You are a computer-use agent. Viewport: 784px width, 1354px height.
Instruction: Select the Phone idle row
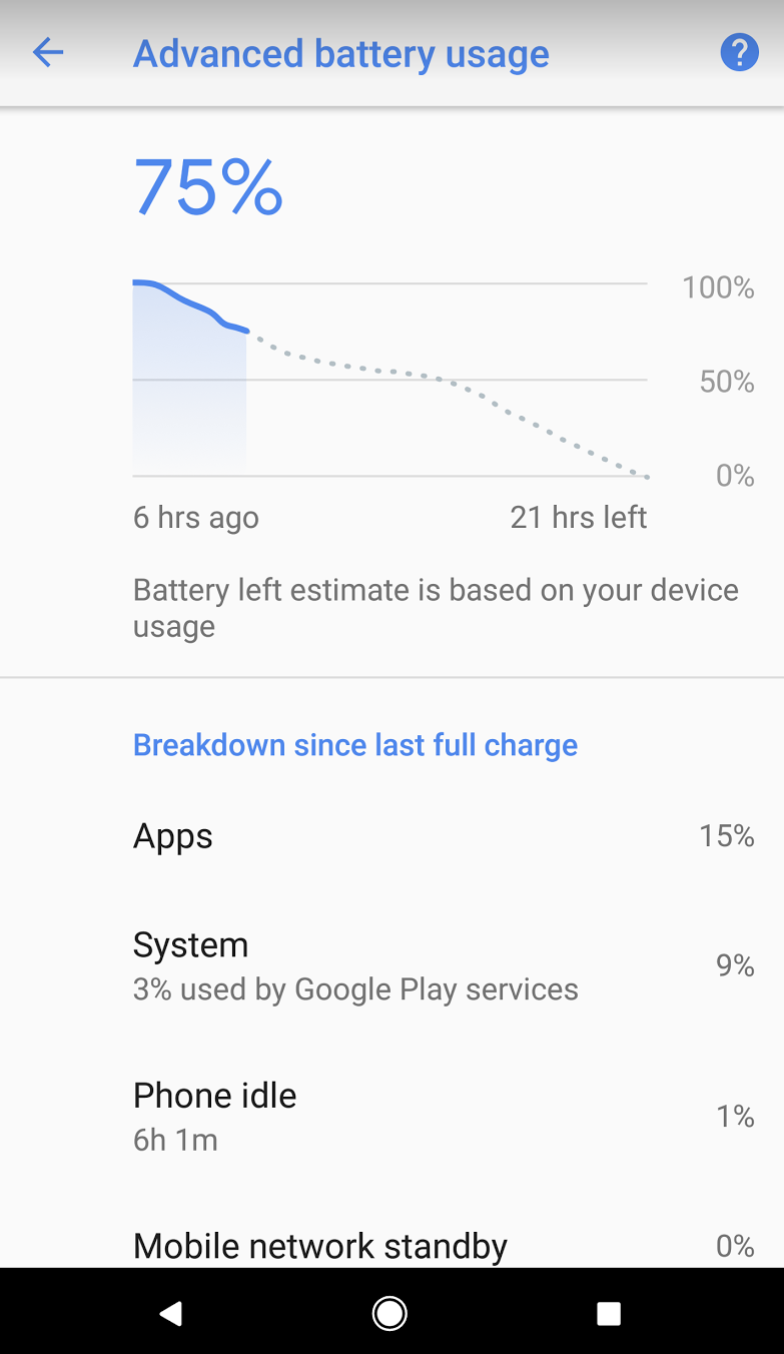click(x=392, y=1116)
